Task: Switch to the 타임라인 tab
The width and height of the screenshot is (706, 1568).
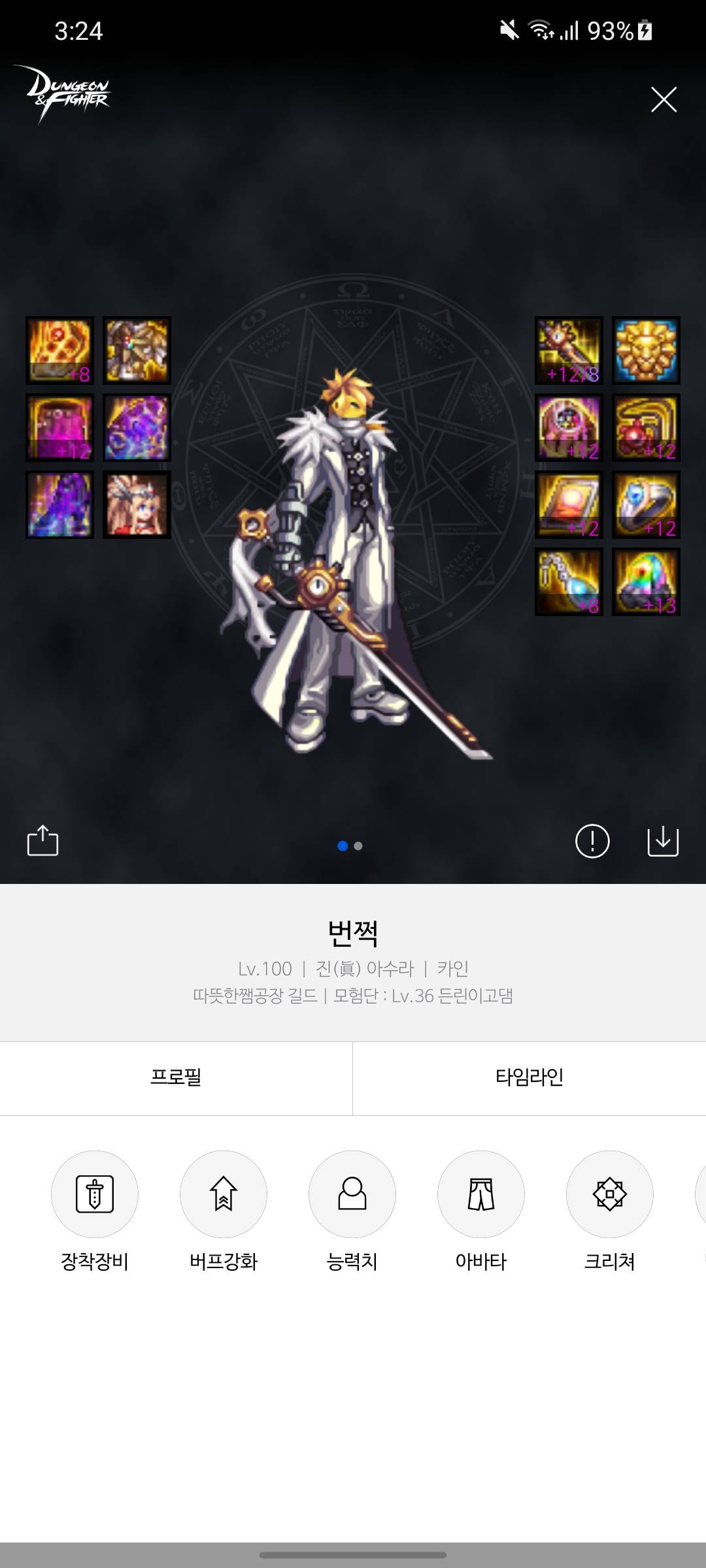Action: (x=529, y=1077)
